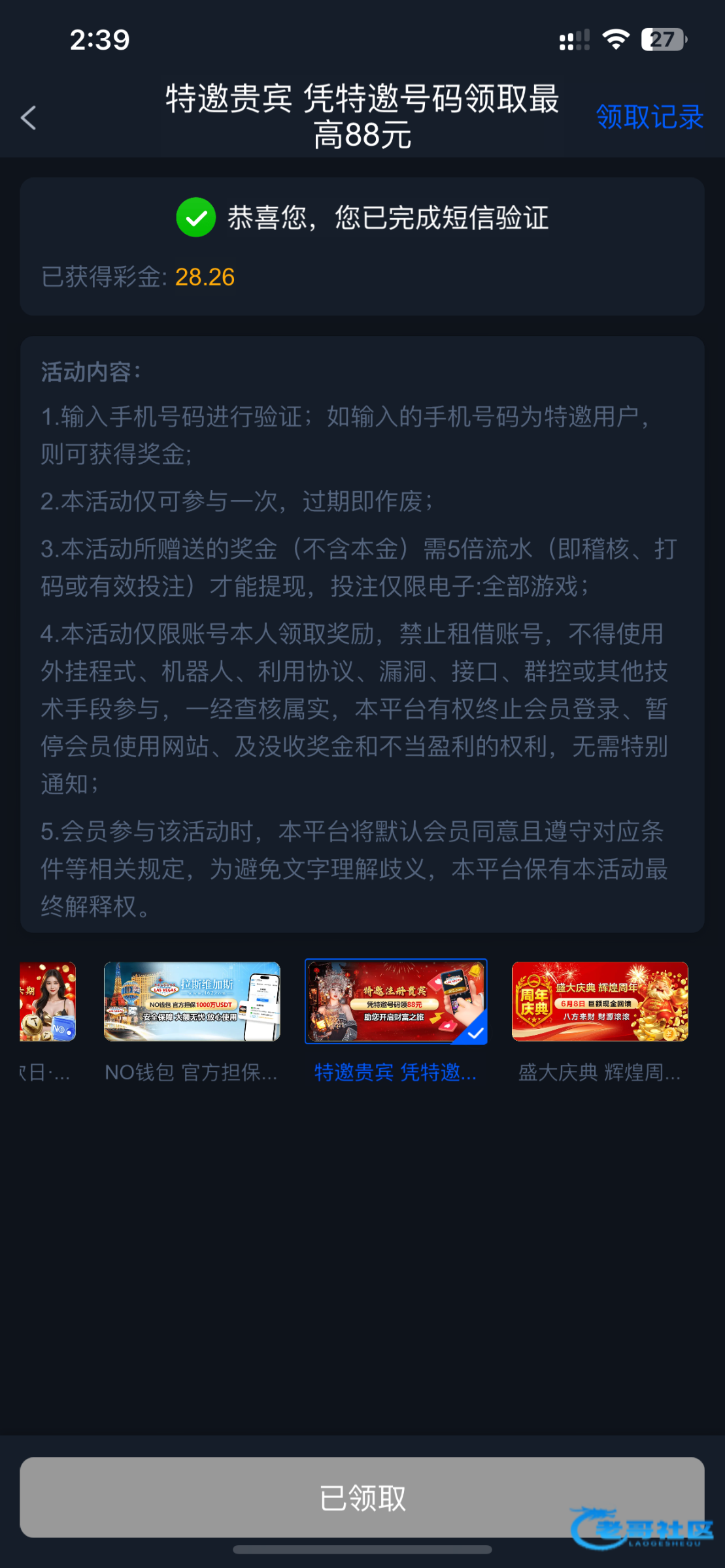Select the 特邀贵宾 凭特邀 promotion card
Screen dimensions: 725x1568
point(396,1002)
